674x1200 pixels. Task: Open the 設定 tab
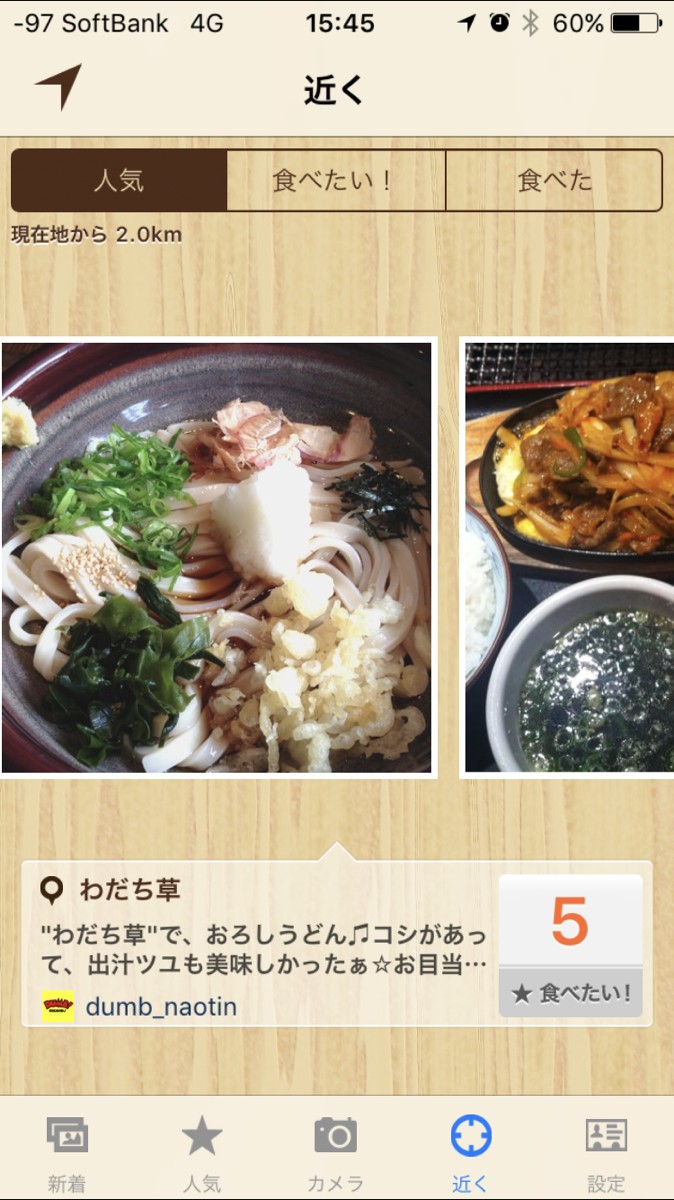pos(605,1153)
